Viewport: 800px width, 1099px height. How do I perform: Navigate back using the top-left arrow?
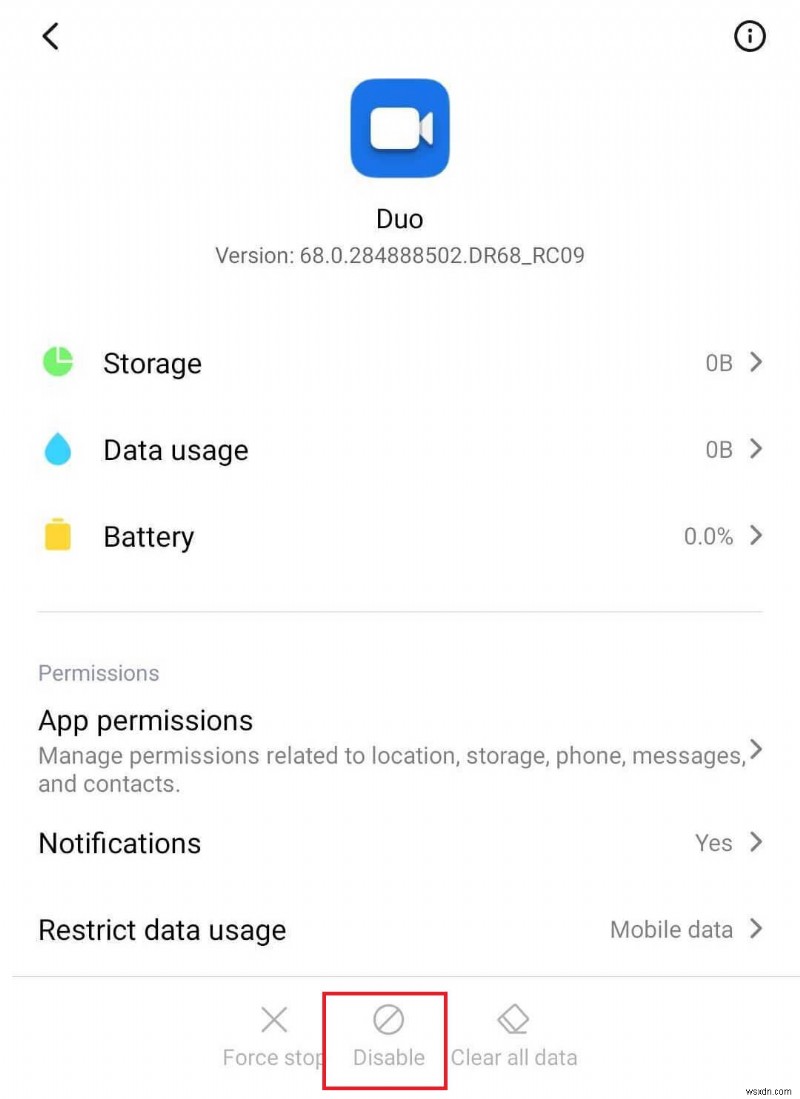pyautogui.click(x=50, y=36)
